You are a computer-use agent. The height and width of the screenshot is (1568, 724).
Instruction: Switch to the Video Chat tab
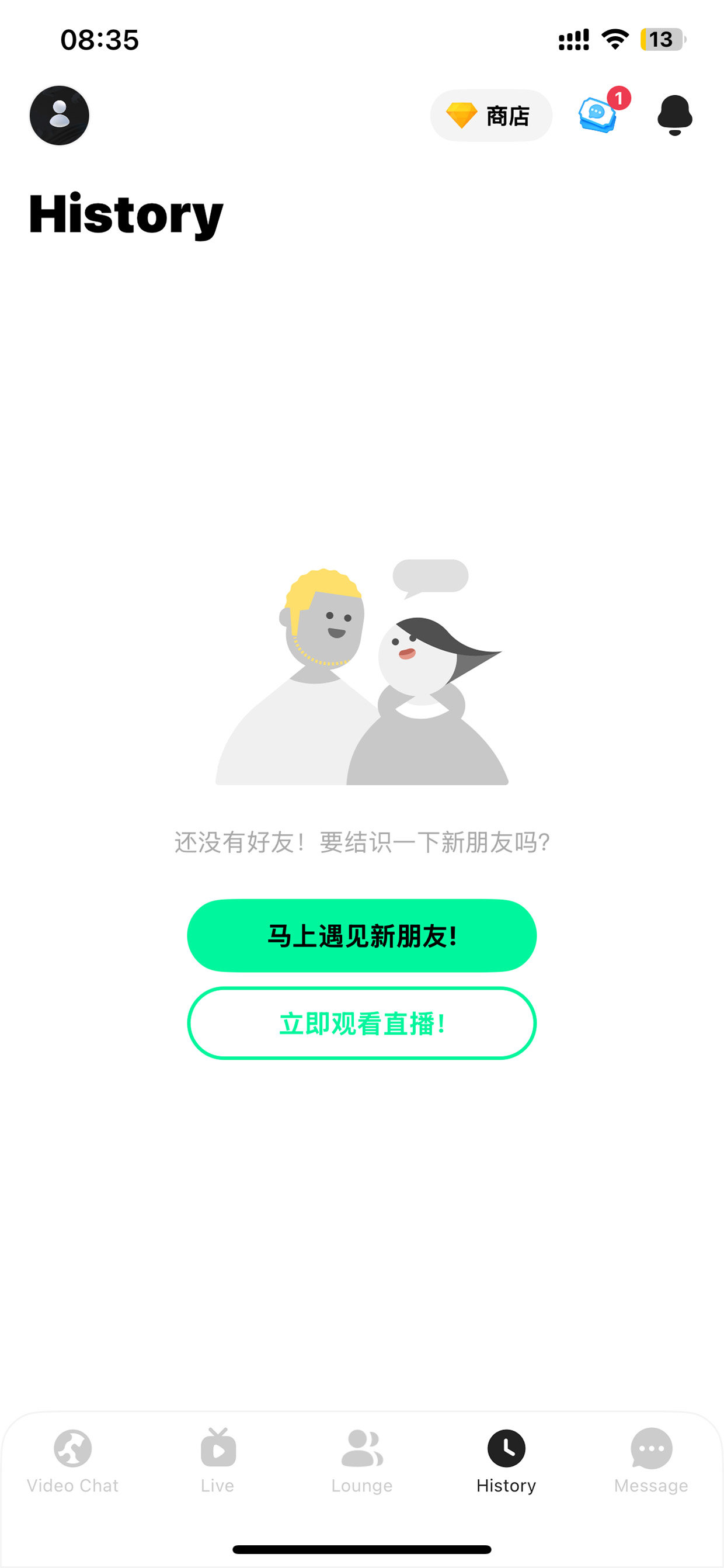[x=72, y=1461]
